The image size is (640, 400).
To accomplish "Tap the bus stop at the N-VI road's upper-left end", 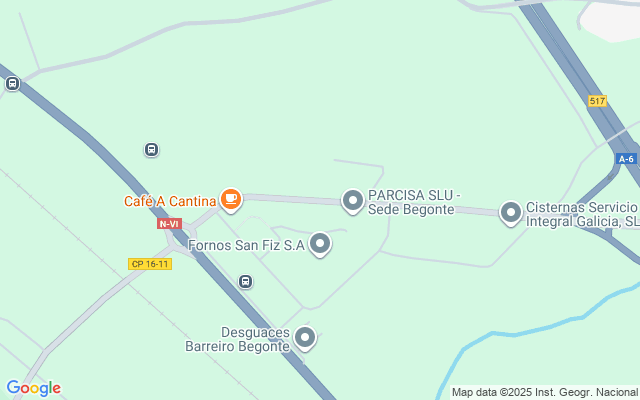I will pos(12,84).
